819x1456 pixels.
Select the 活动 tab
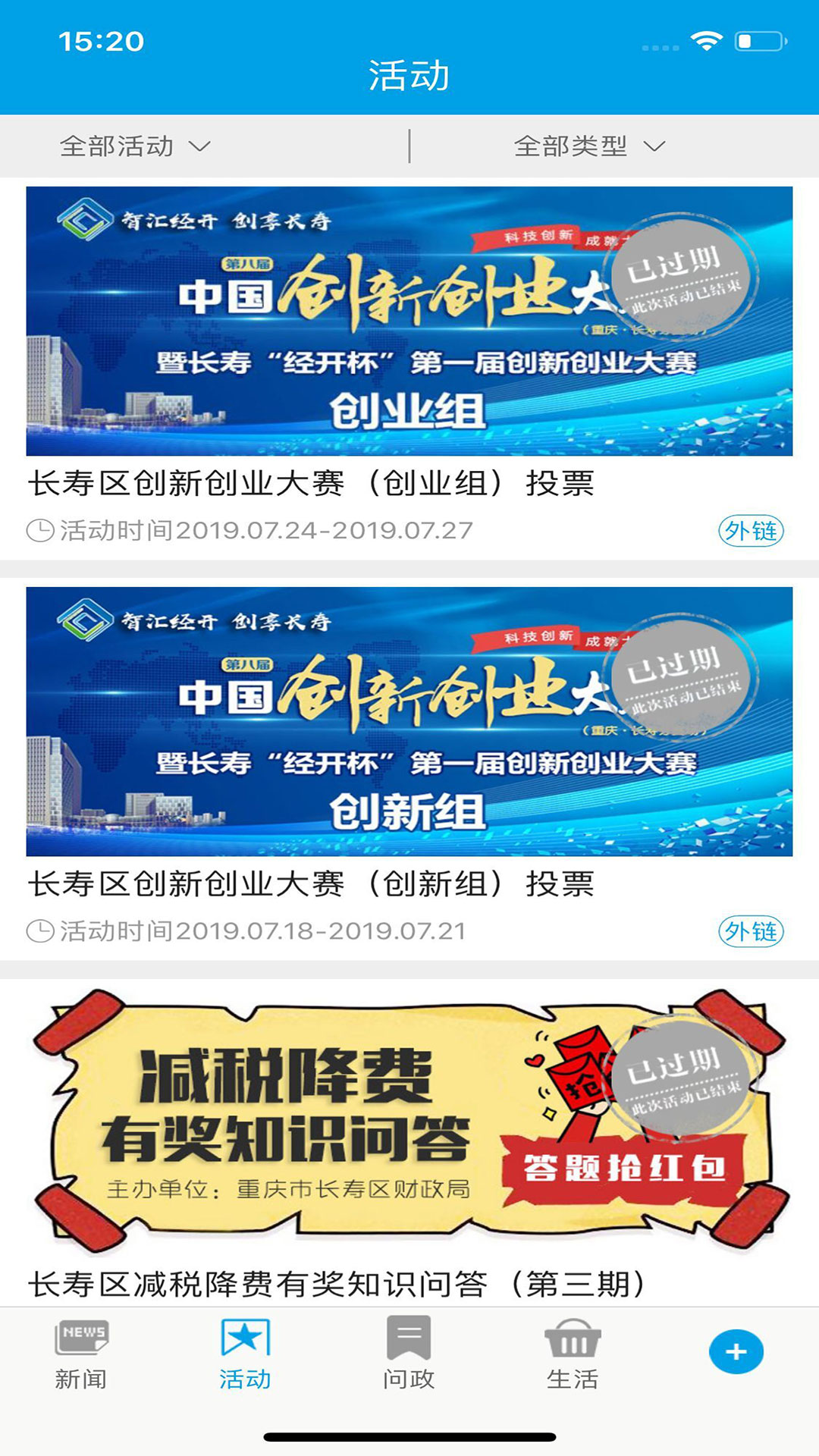point(245,1354)
